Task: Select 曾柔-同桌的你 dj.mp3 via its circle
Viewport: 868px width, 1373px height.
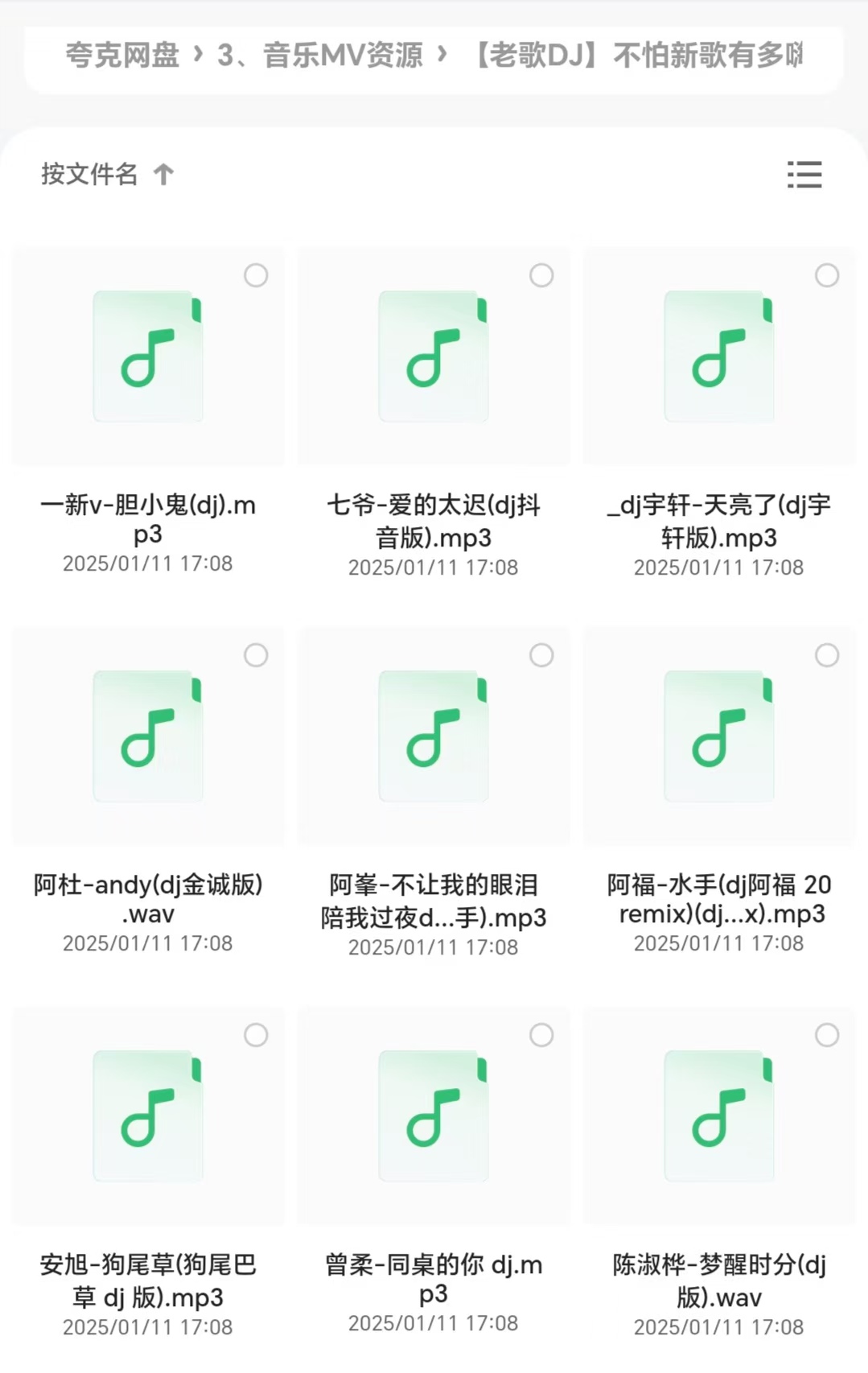Action: click(x=541, y=1035)
